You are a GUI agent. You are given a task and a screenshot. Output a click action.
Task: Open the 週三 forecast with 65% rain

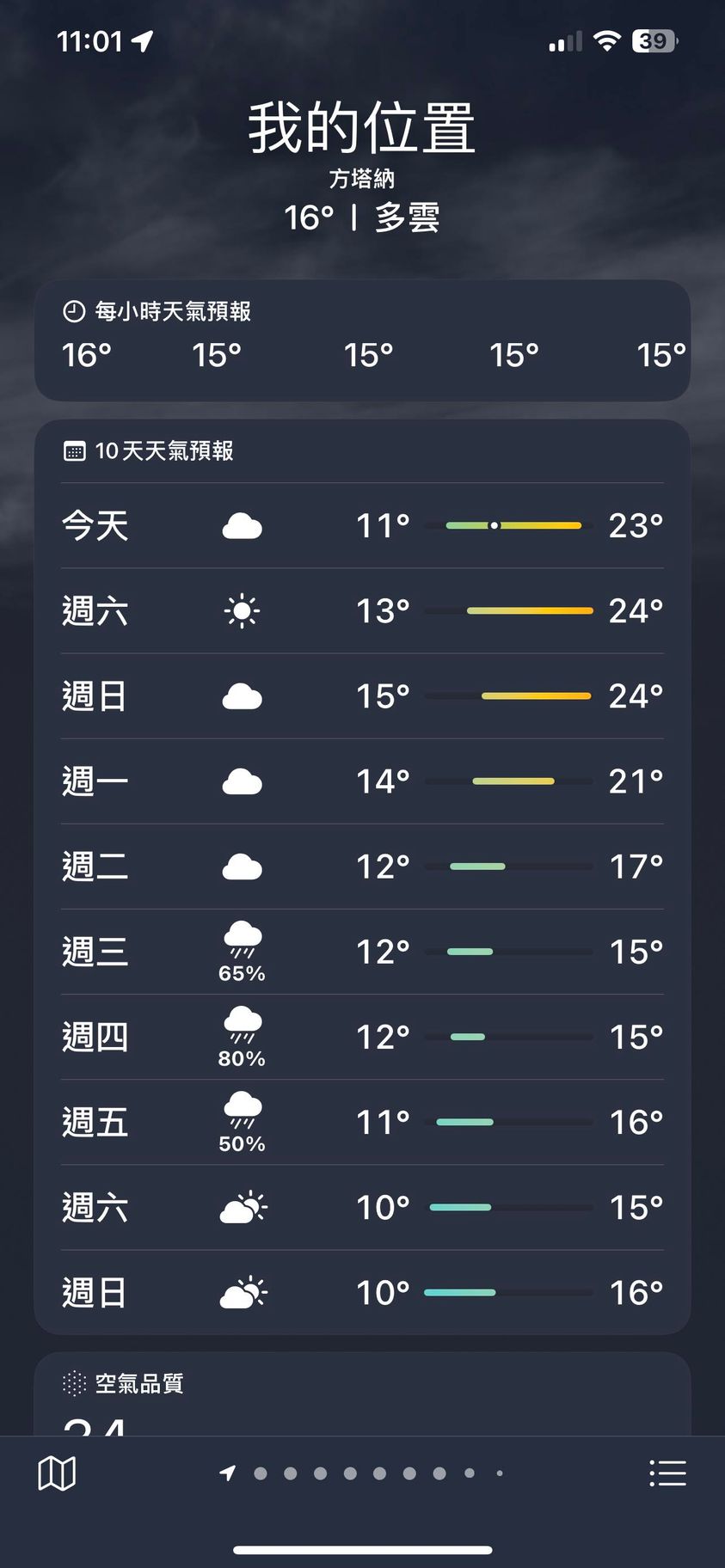[362, 952]
